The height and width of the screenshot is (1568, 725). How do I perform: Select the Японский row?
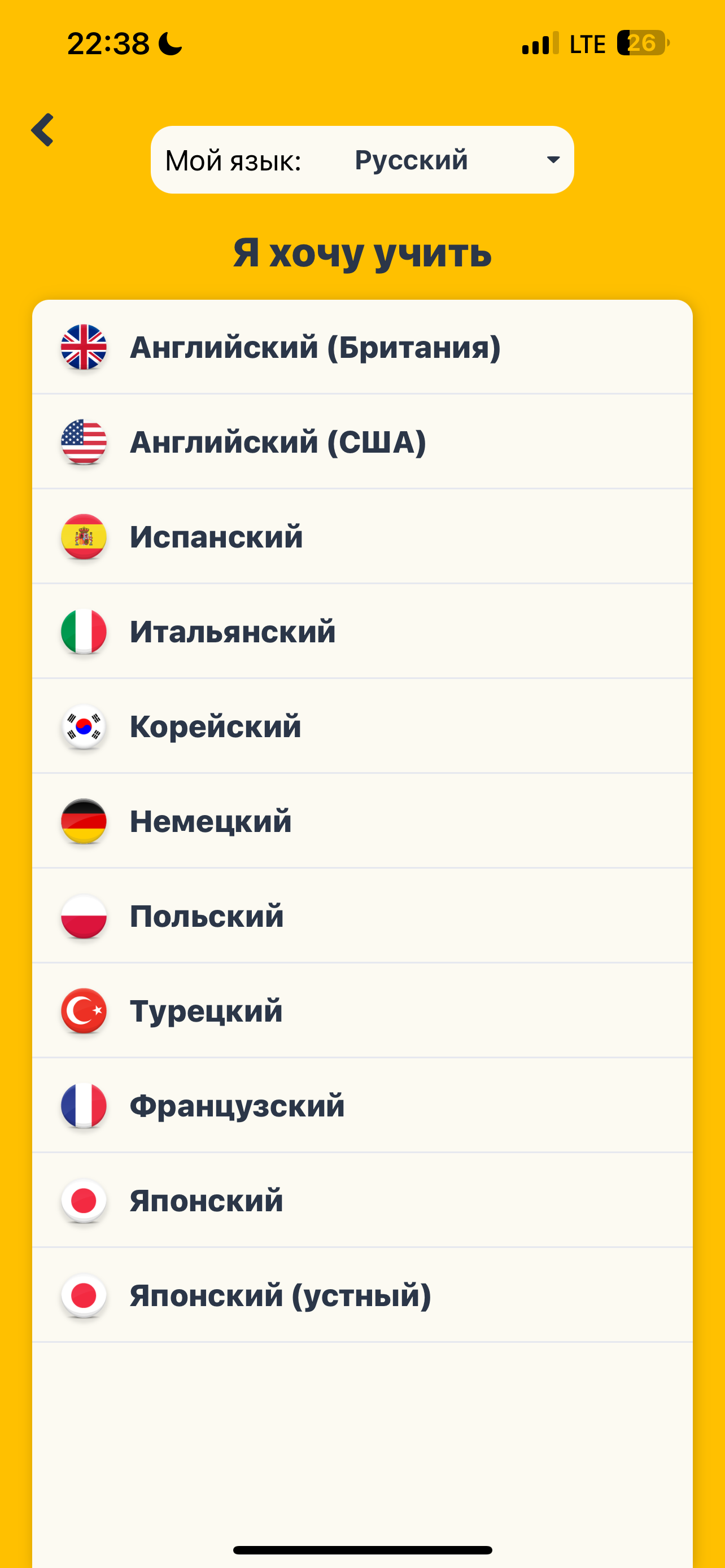point(362,1201)
